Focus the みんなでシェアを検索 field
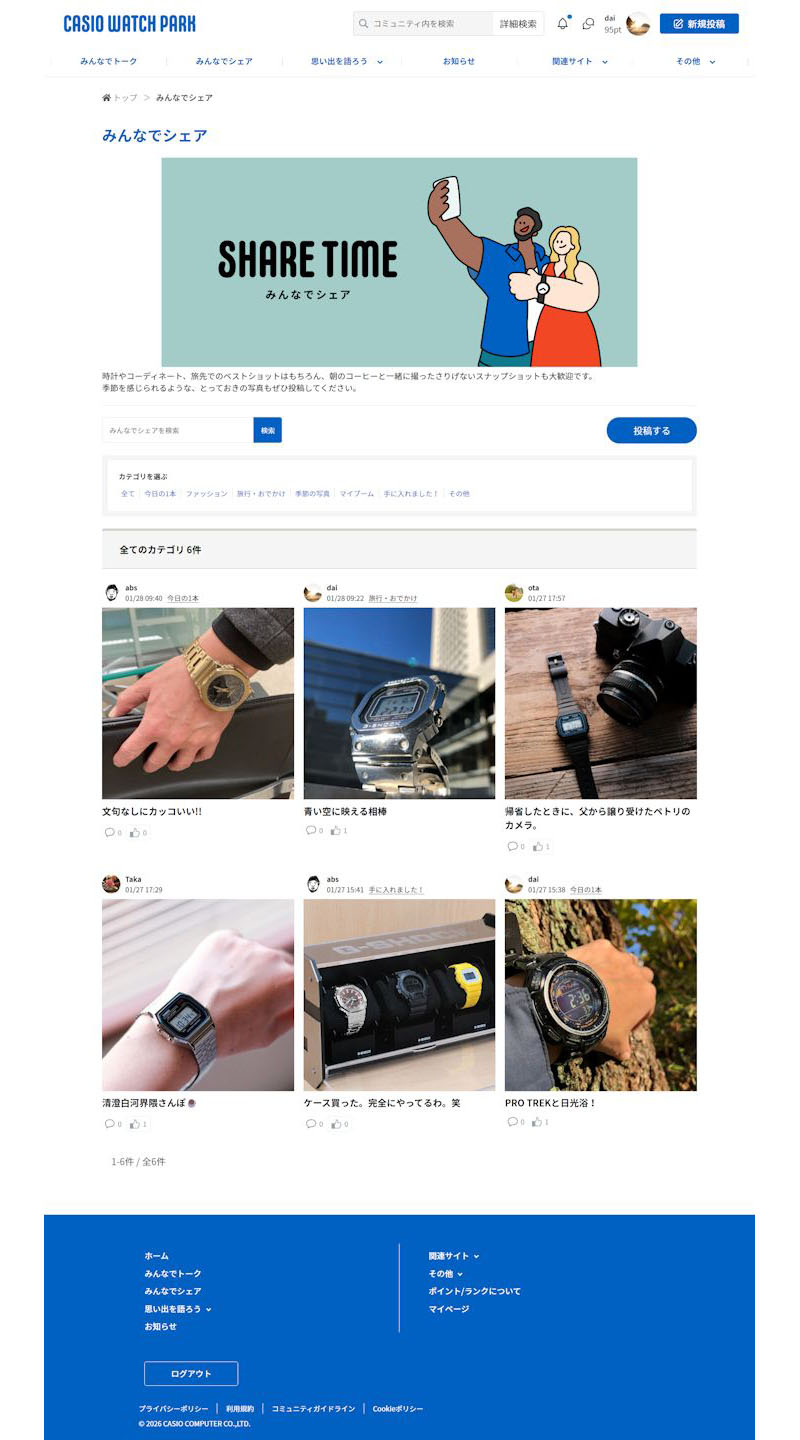 pyautogui.click(x=178, y=430)
